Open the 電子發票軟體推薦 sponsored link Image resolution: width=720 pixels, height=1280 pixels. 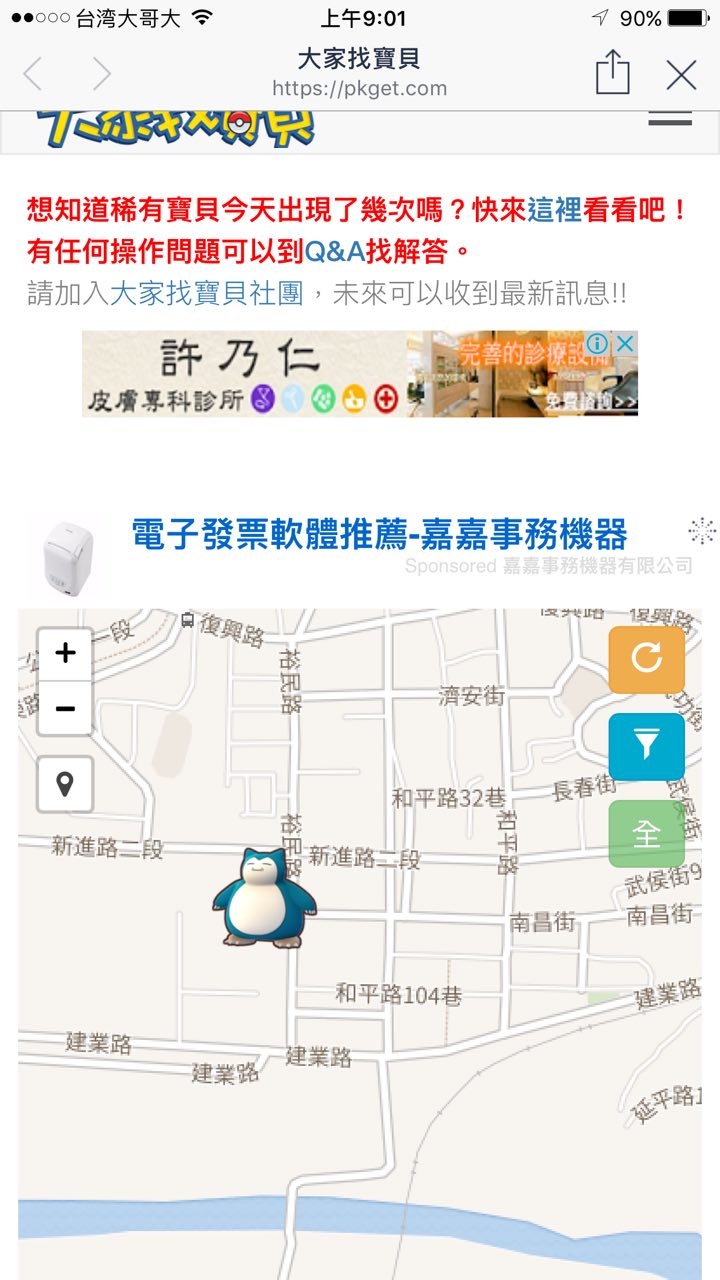(379, 535)
